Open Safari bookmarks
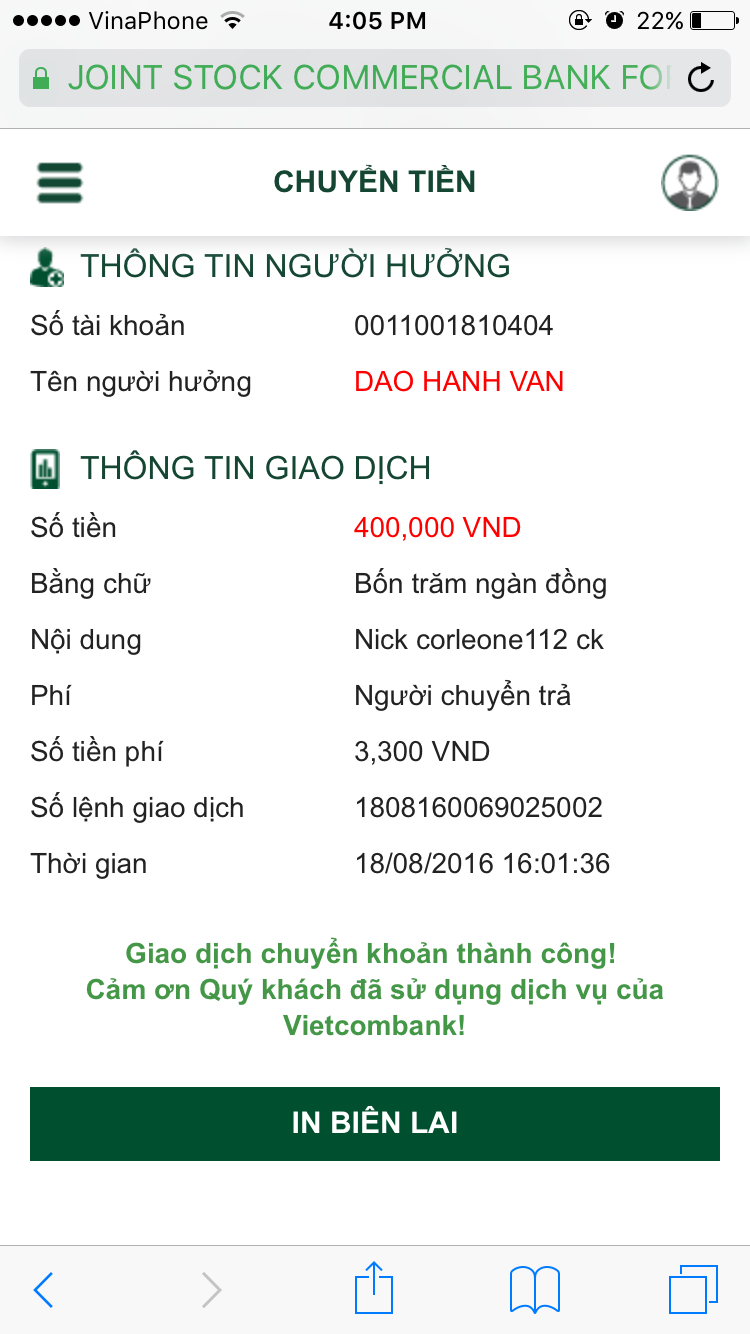 (535, 1290)
